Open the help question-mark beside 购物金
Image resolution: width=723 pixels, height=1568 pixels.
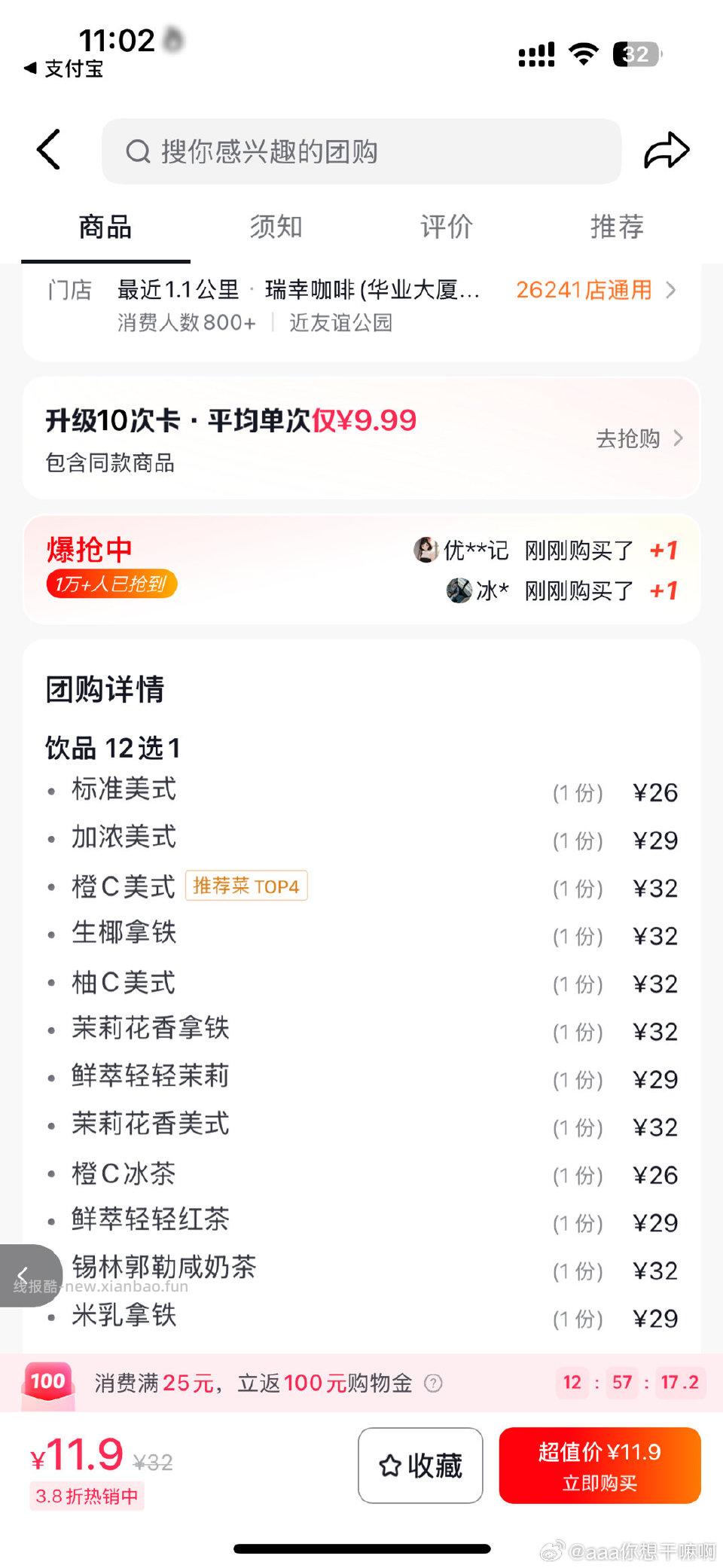point(434,1383)
